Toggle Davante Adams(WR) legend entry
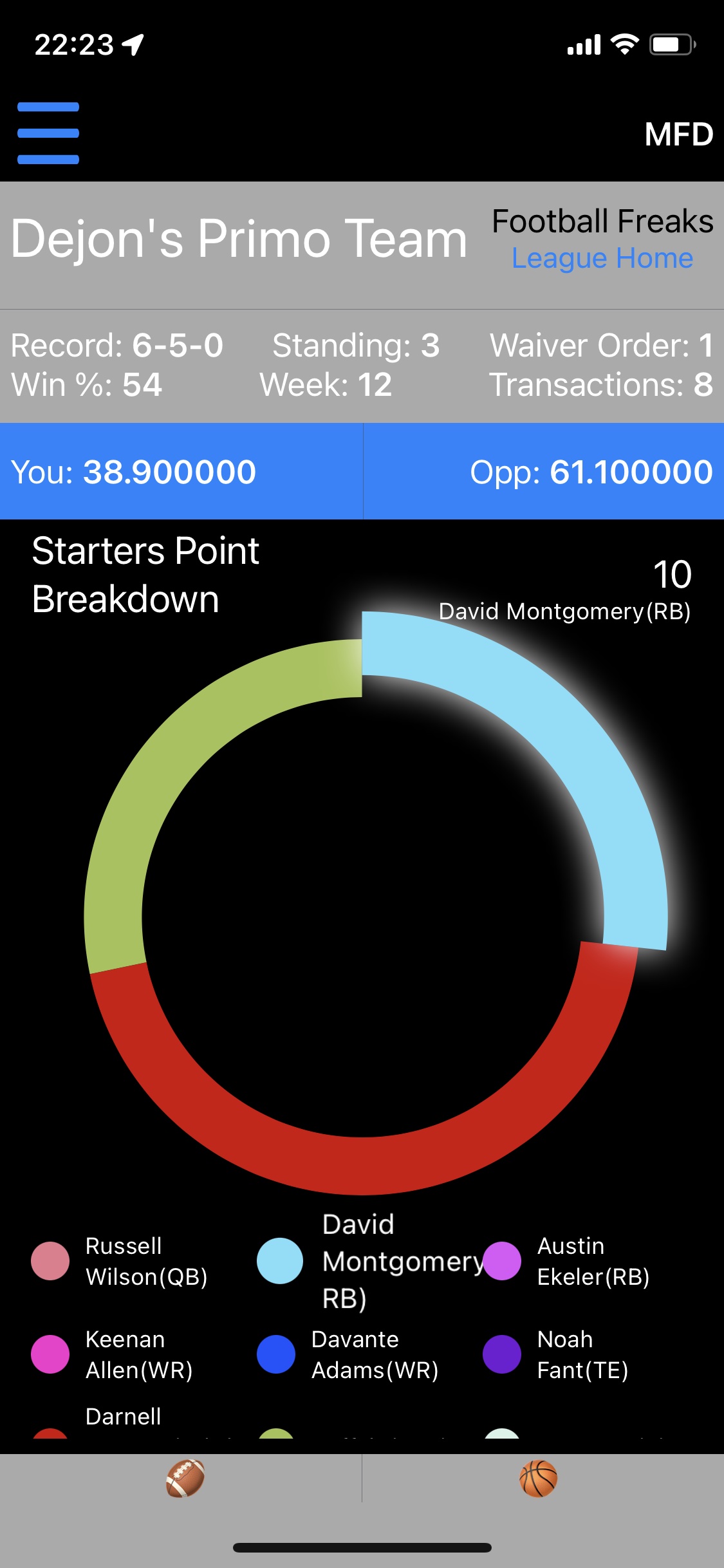The height and width of the screenshot is (1568, 724). click(x=348, y=1354)
